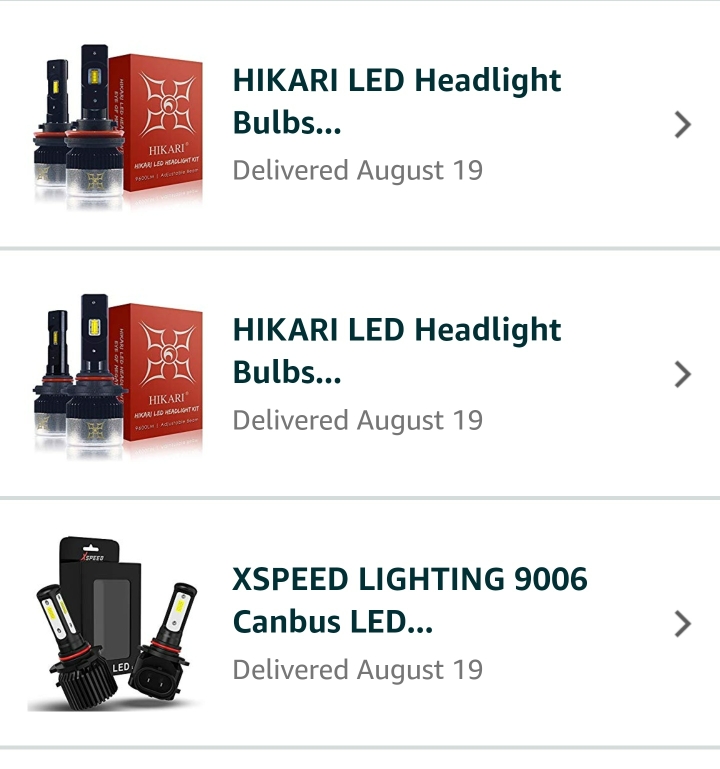This screenshot has height=769, width=720.
Task: Open the XSPEED LIGHTING 9006 Canbus LED order
Action: coord(409,601)
